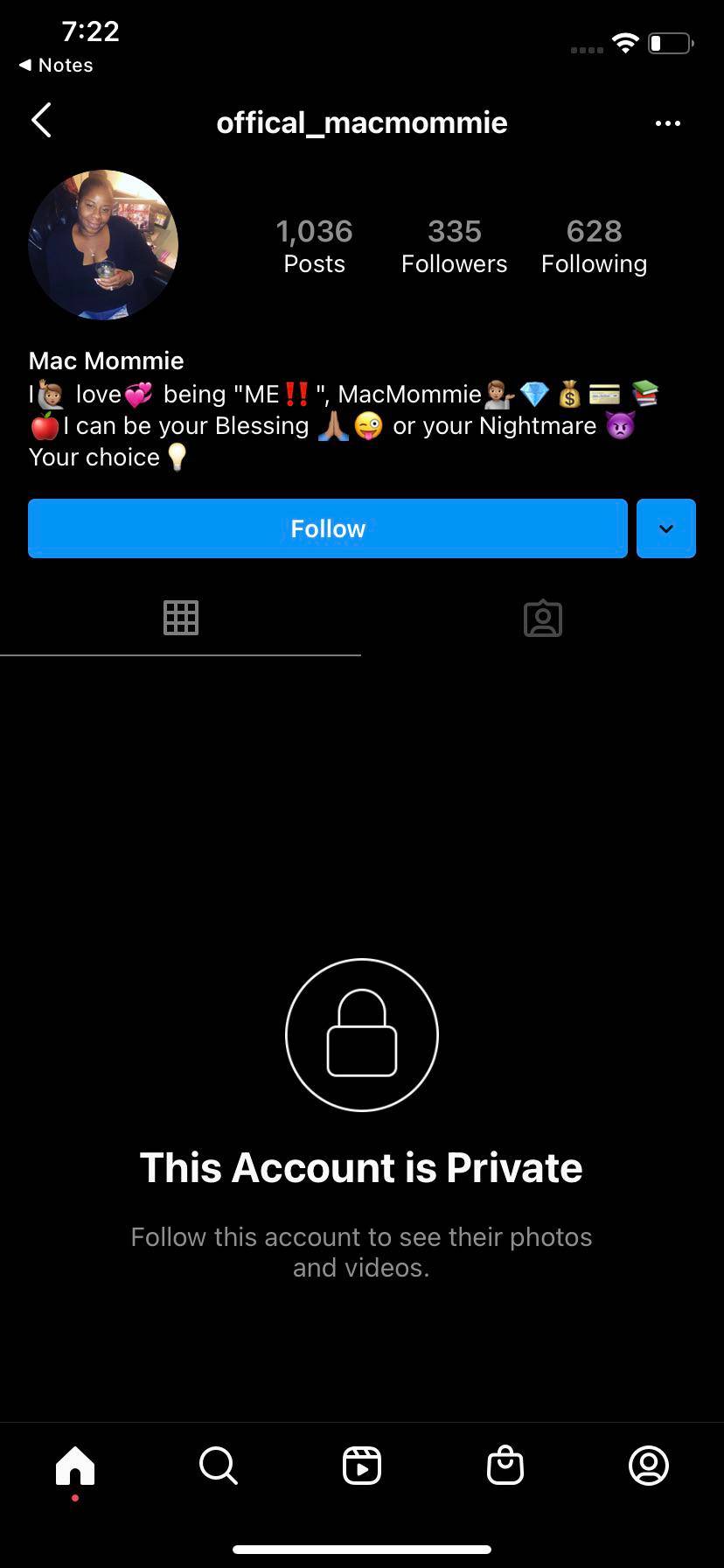724x1568 pixels.
Task: Go back using the top-left arrow
Action: coord(41,121)
